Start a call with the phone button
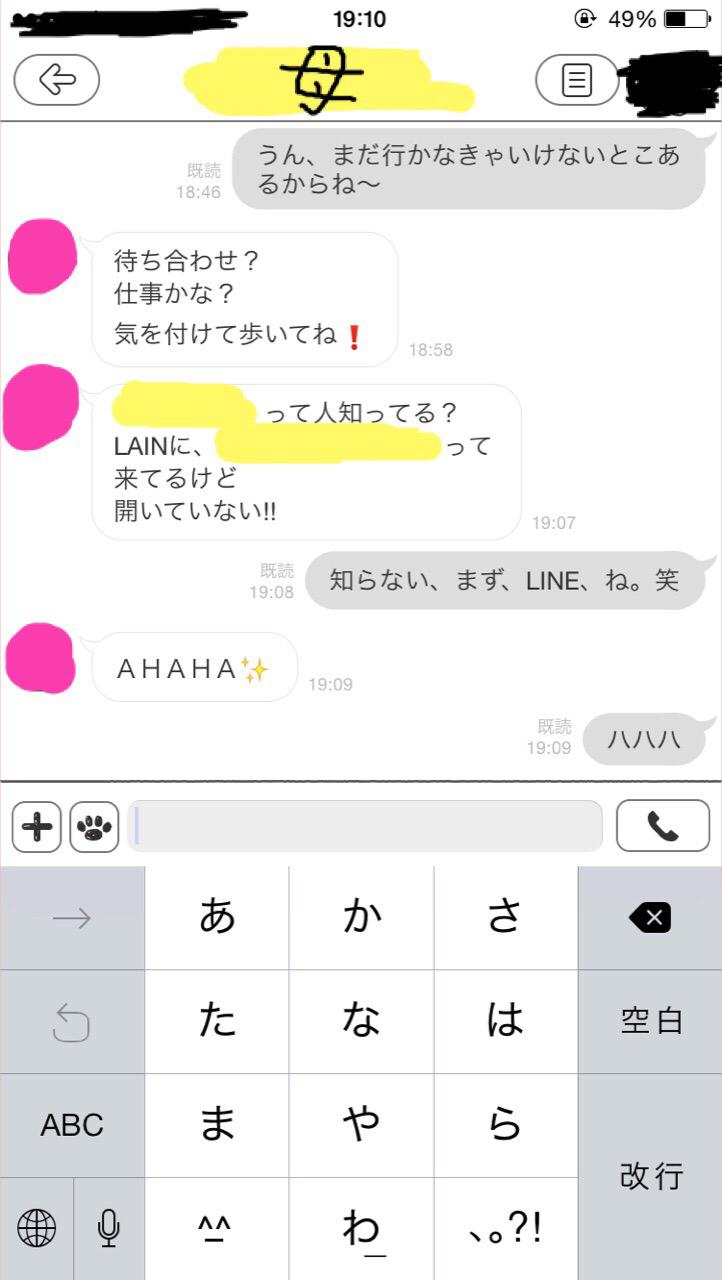This screenshot has width=722, height=1280. [x=662, y=826]
